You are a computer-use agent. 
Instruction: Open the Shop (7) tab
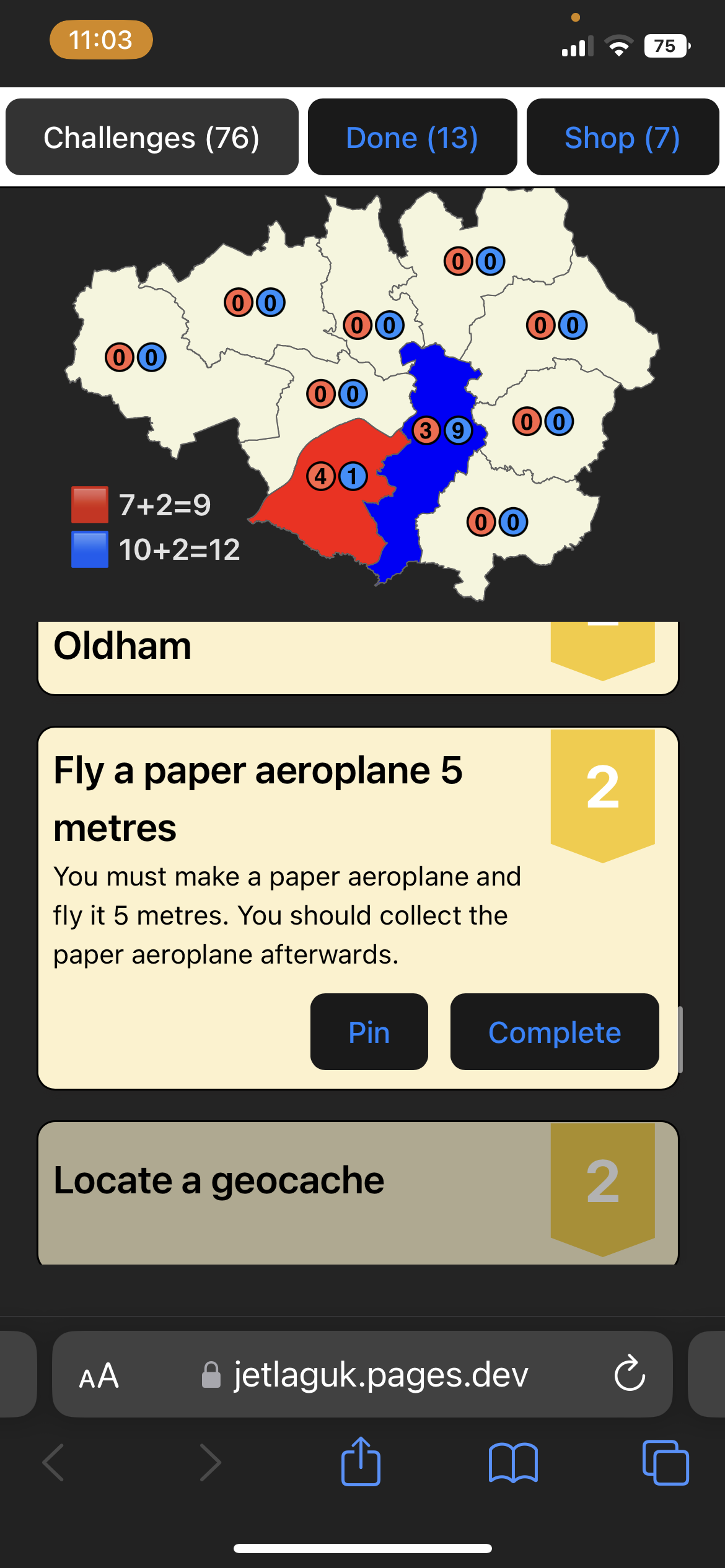(622, 137)
